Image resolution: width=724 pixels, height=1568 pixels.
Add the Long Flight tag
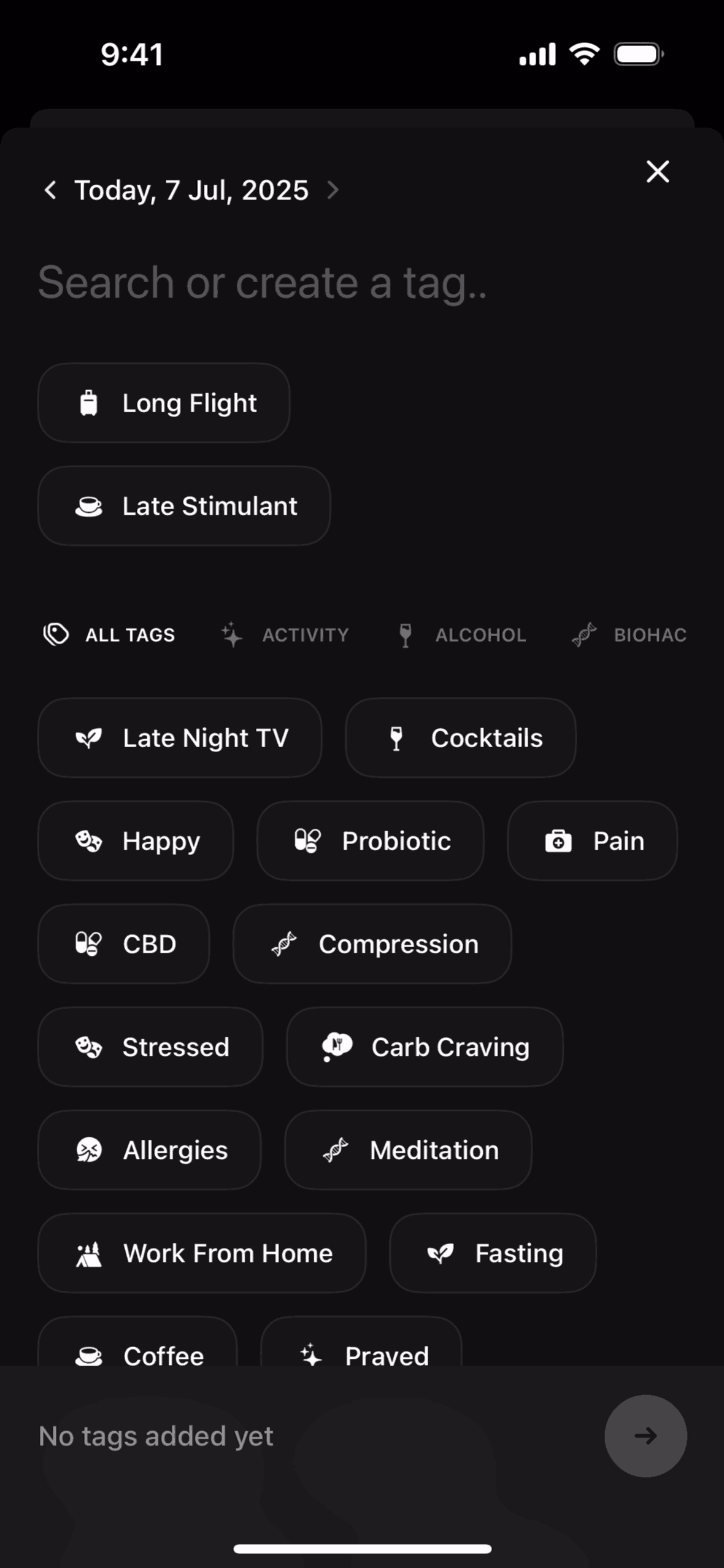point(164,403)
